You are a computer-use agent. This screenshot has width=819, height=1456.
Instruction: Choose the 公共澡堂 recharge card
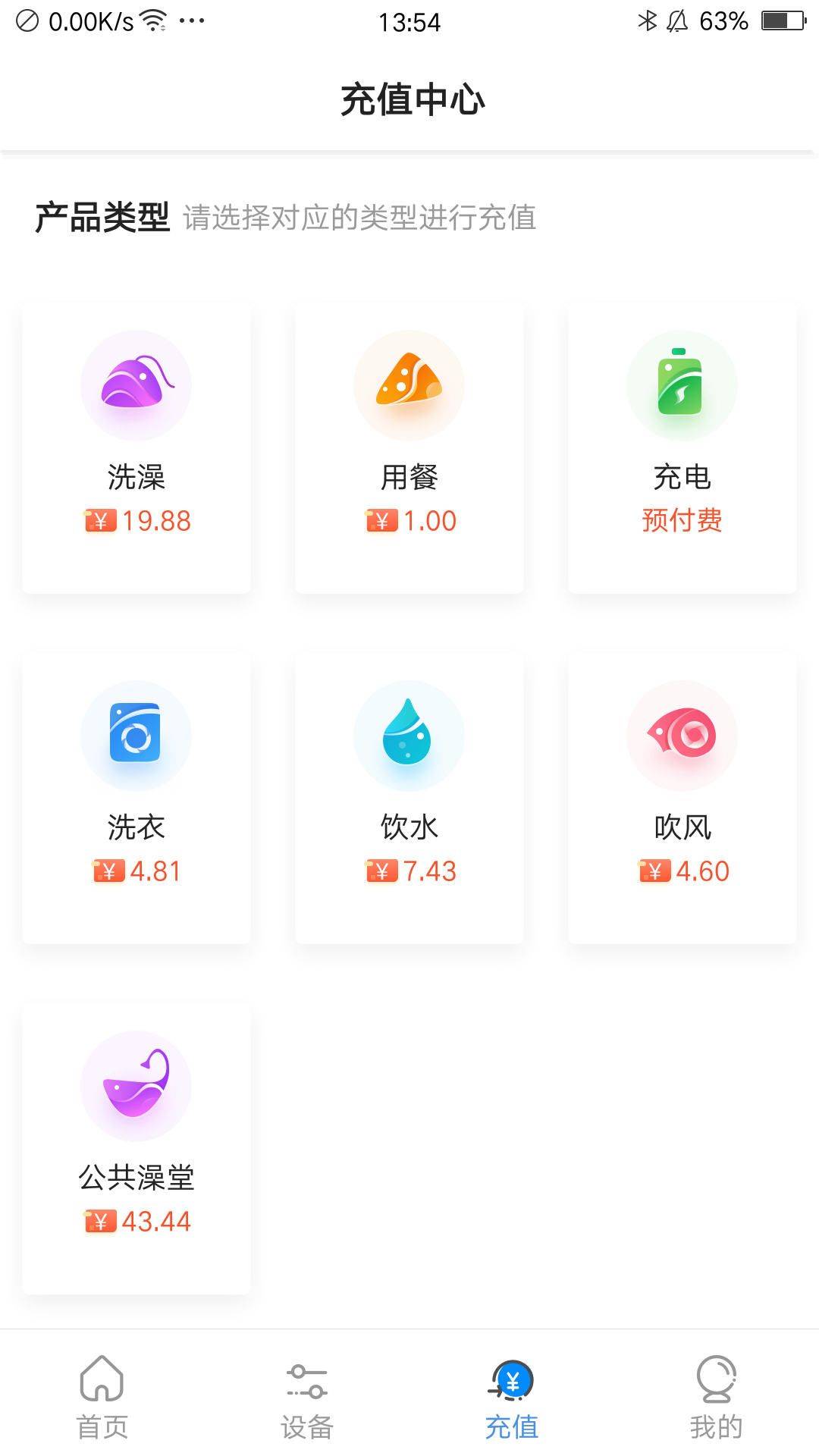click(136, 1148)
